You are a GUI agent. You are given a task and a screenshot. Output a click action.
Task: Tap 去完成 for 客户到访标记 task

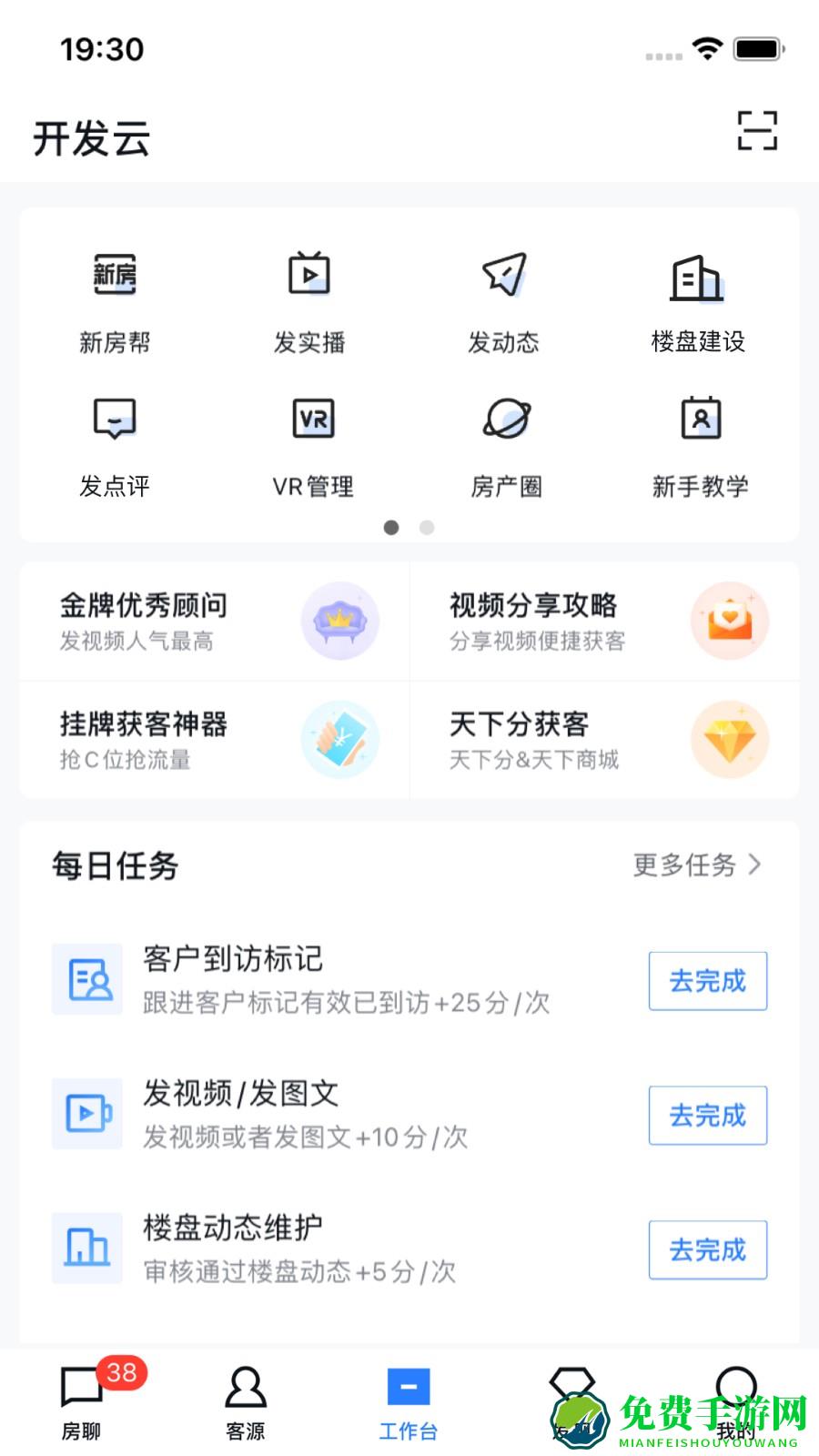click(x=707, y=981)
